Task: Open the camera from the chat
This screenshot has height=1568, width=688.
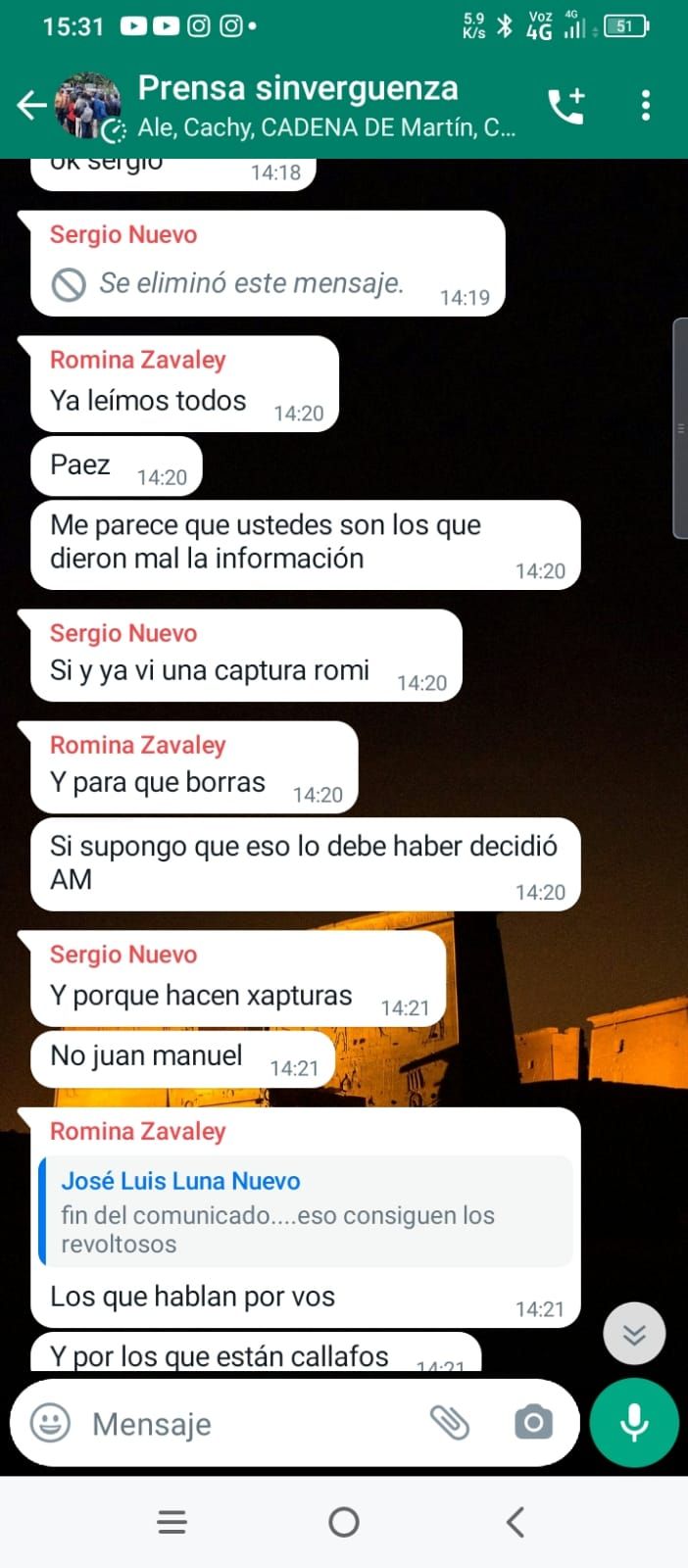Action: 533,1423
